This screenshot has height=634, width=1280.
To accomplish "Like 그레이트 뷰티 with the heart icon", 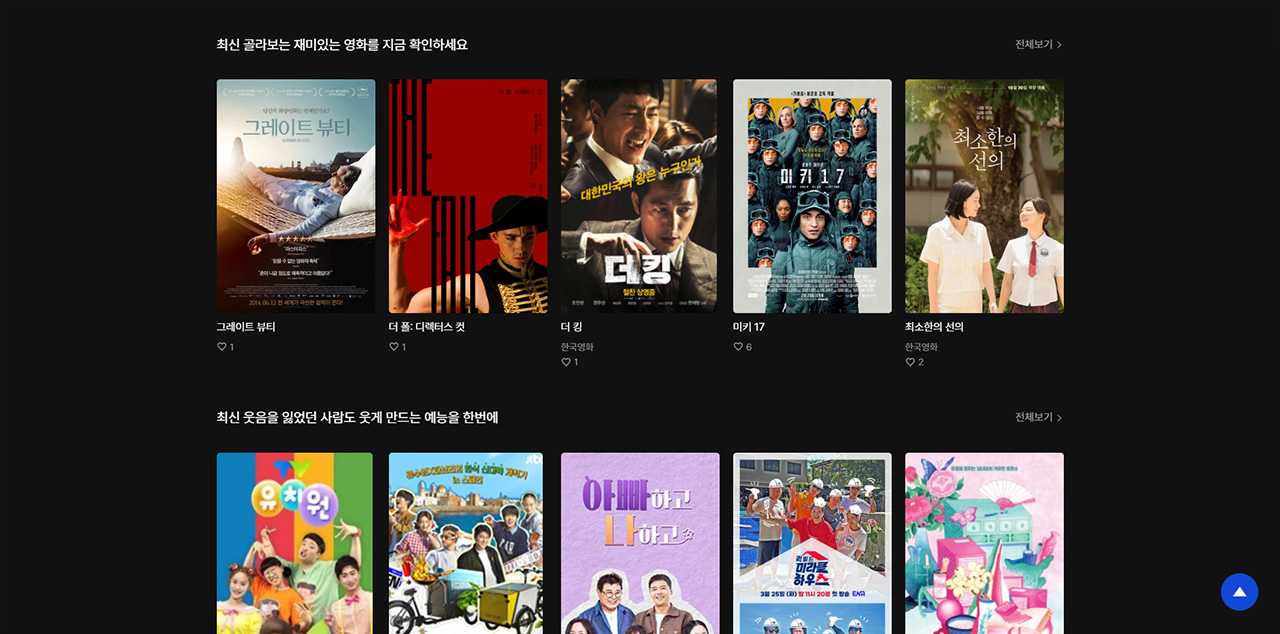I will pos(222,347).
